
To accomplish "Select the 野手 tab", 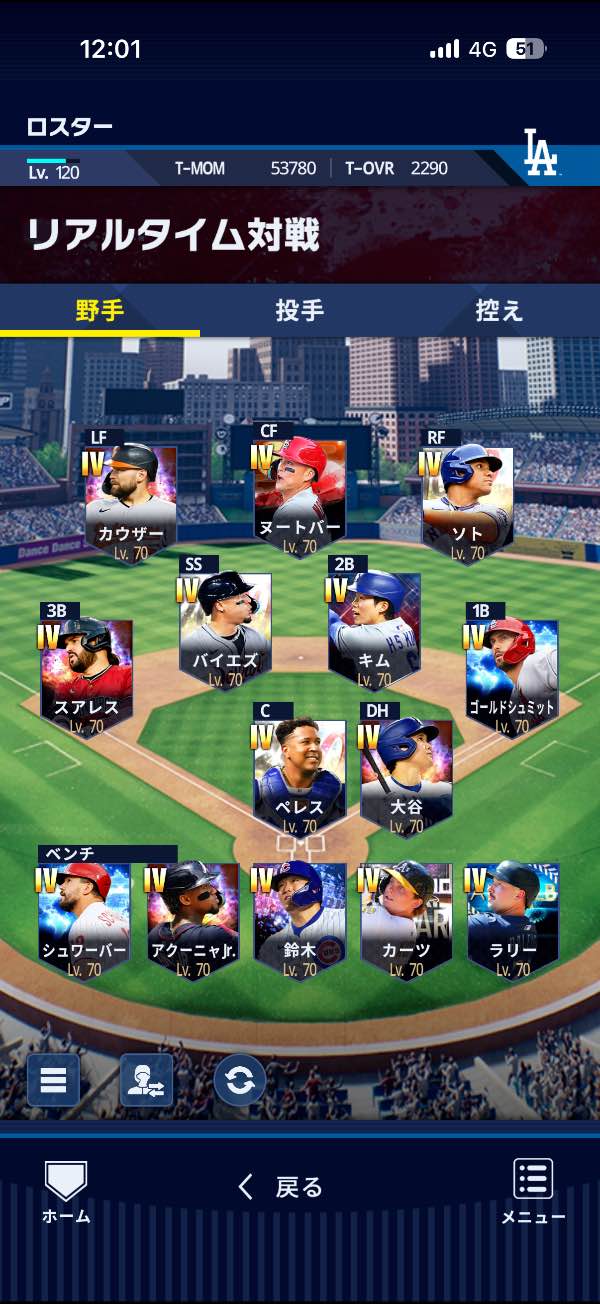I will [100, 310].
